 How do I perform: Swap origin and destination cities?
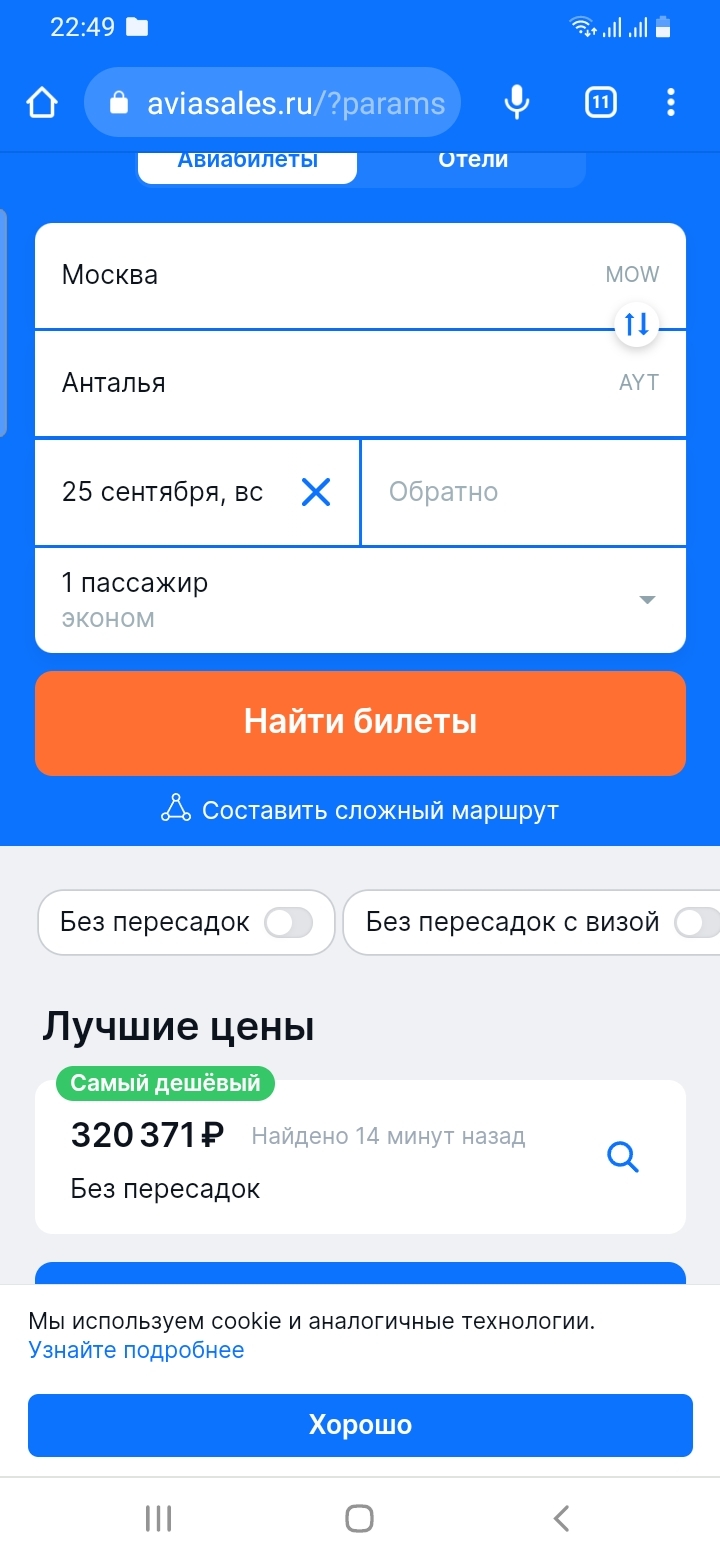[636, 324]
